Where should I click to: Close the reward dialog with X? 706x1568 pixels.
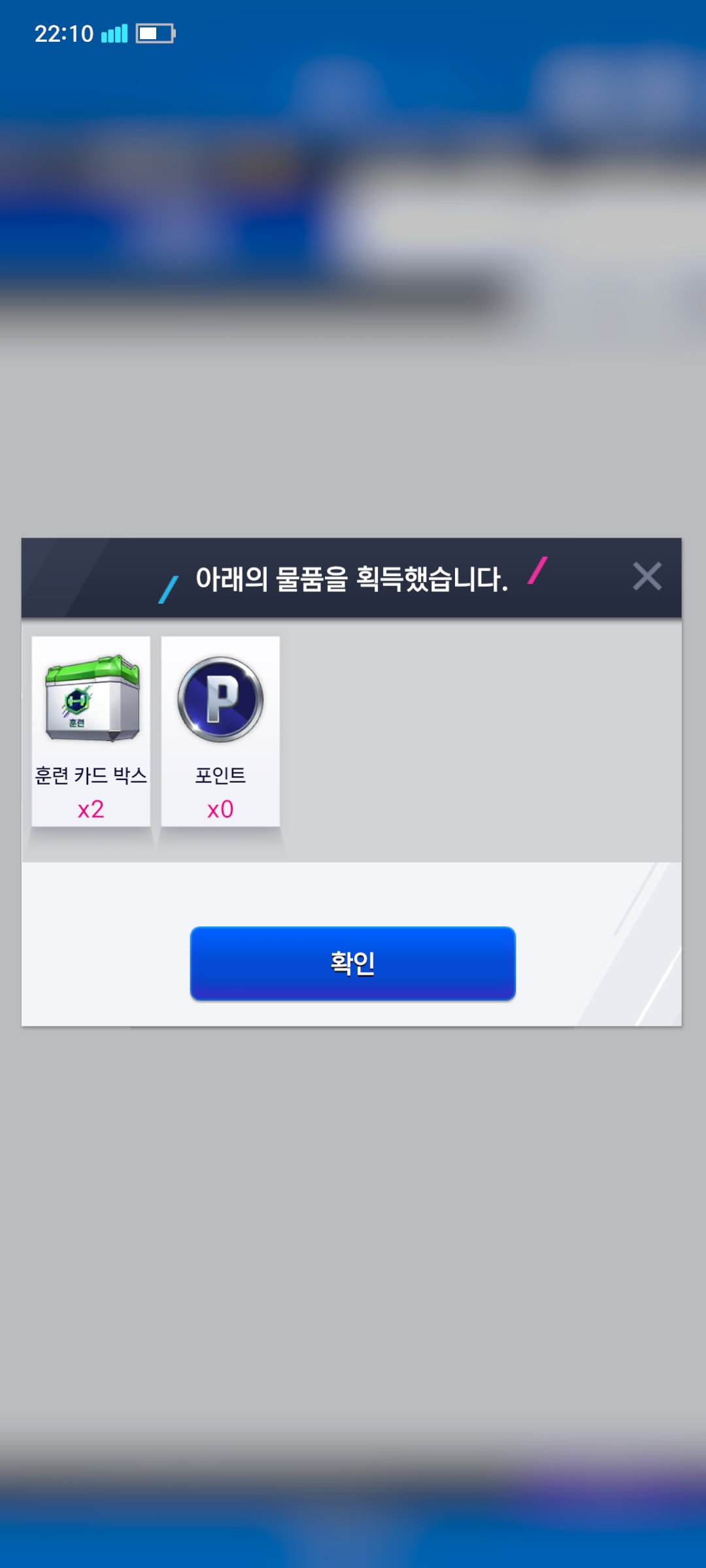pyautogui.click(x=647, y=576)
